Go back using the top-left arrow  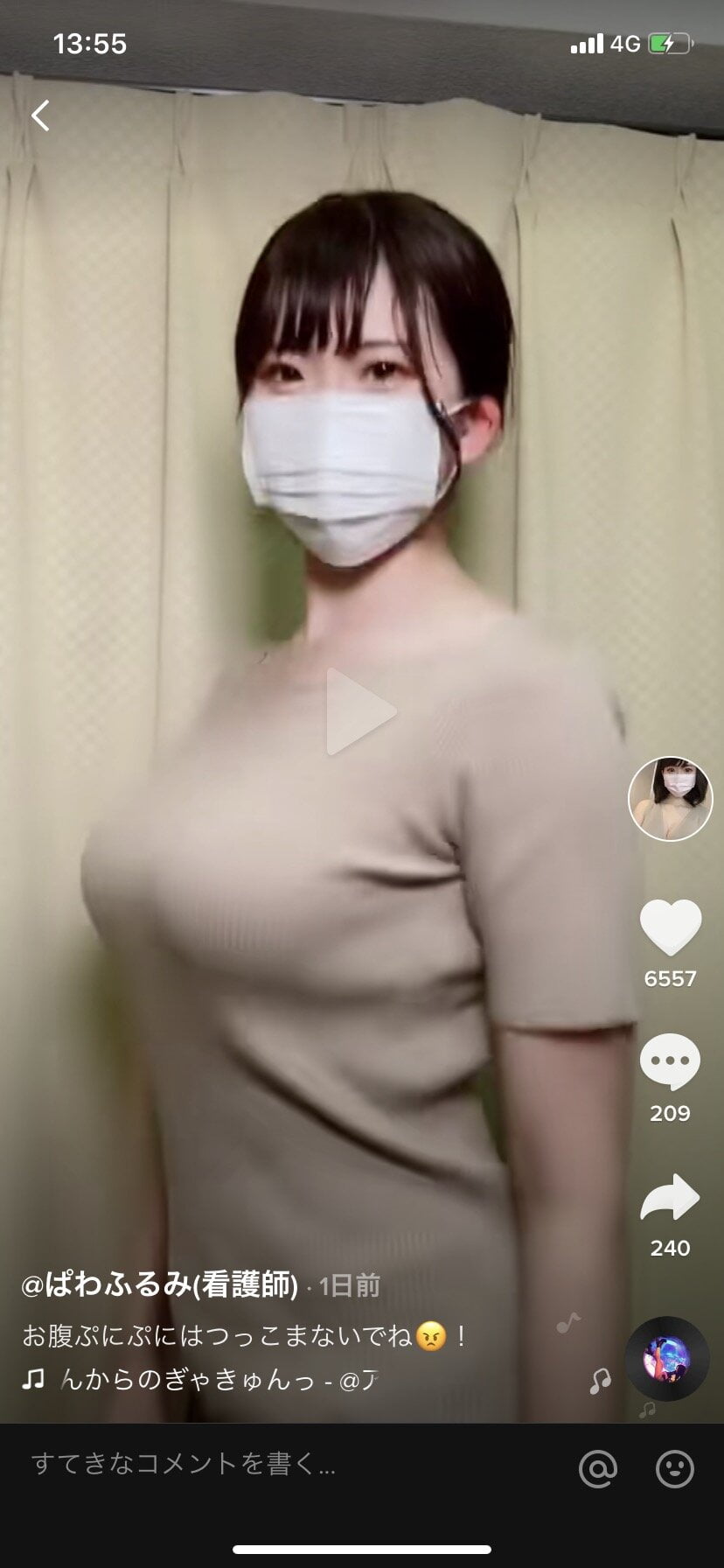(40, 115)
